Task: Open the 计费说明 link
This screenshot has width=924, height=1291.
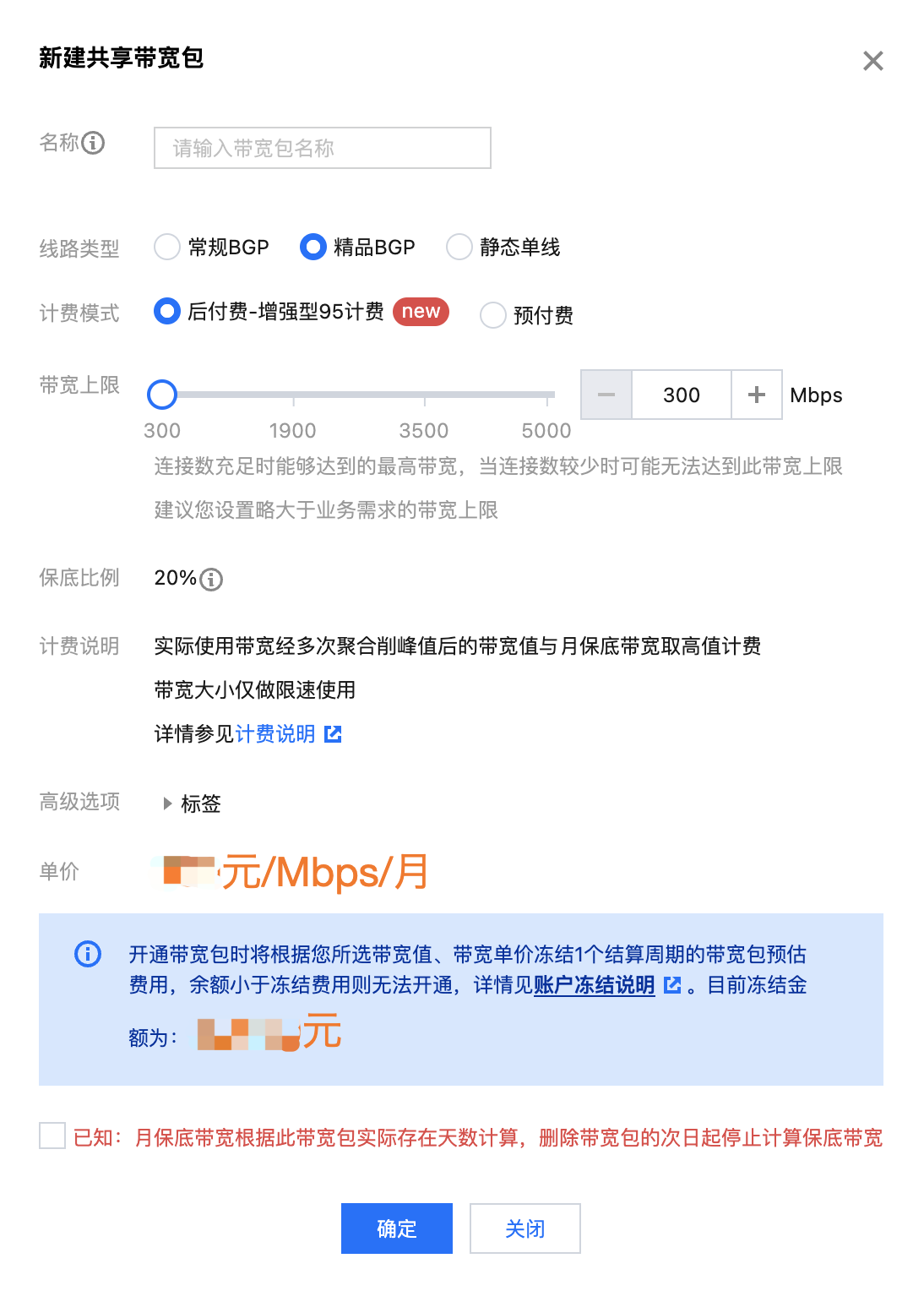Action: pos(275,733)
